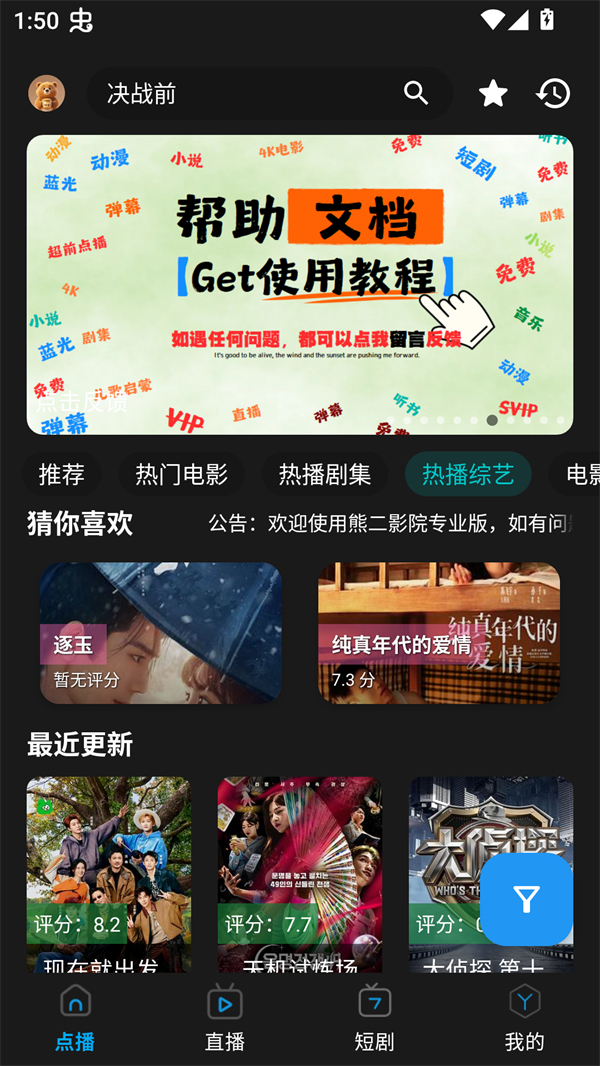Viewport: 600px width, 1066px height.
Task: Open the bear profile avatar
Action: [46, 93]
